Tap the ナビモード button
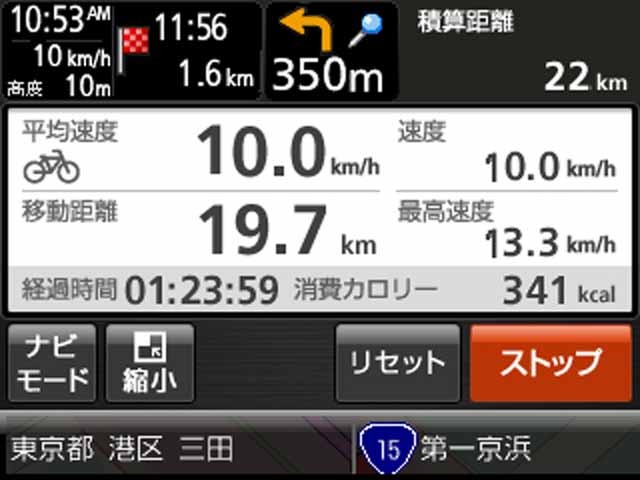Screen dimensions: 640x480 [52, 363]
